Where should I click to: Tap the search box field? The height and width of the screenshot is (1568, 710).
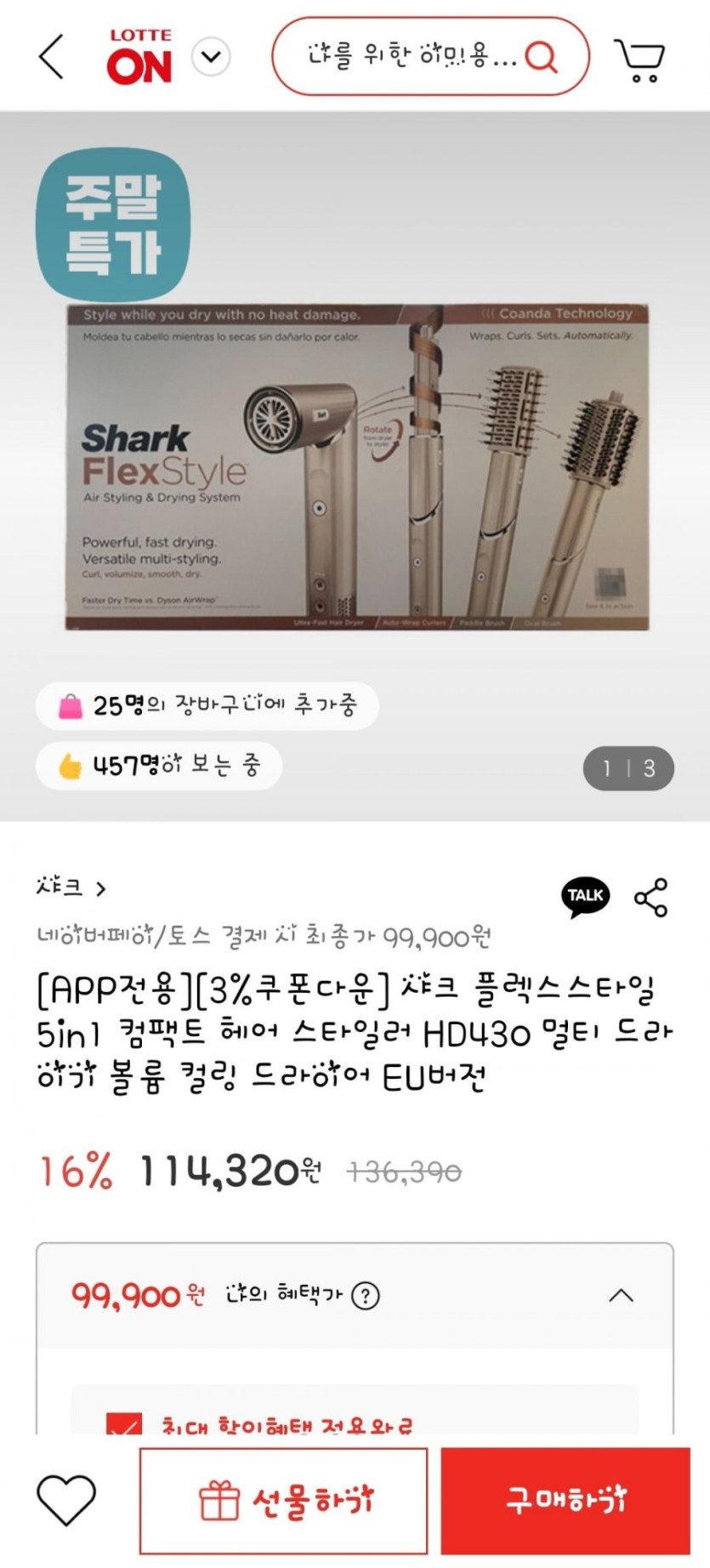point(408,57)
